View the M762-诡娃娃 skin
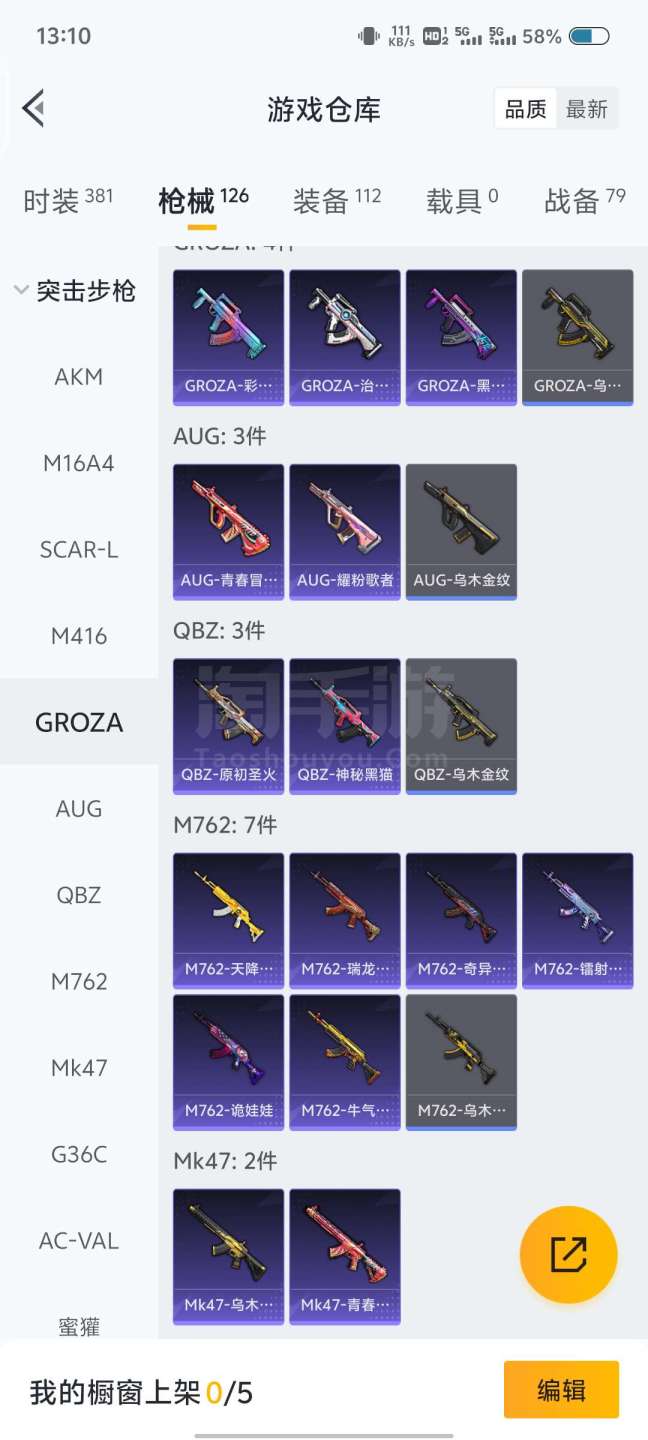648x1440 pixels. [x=229, y=1061]
